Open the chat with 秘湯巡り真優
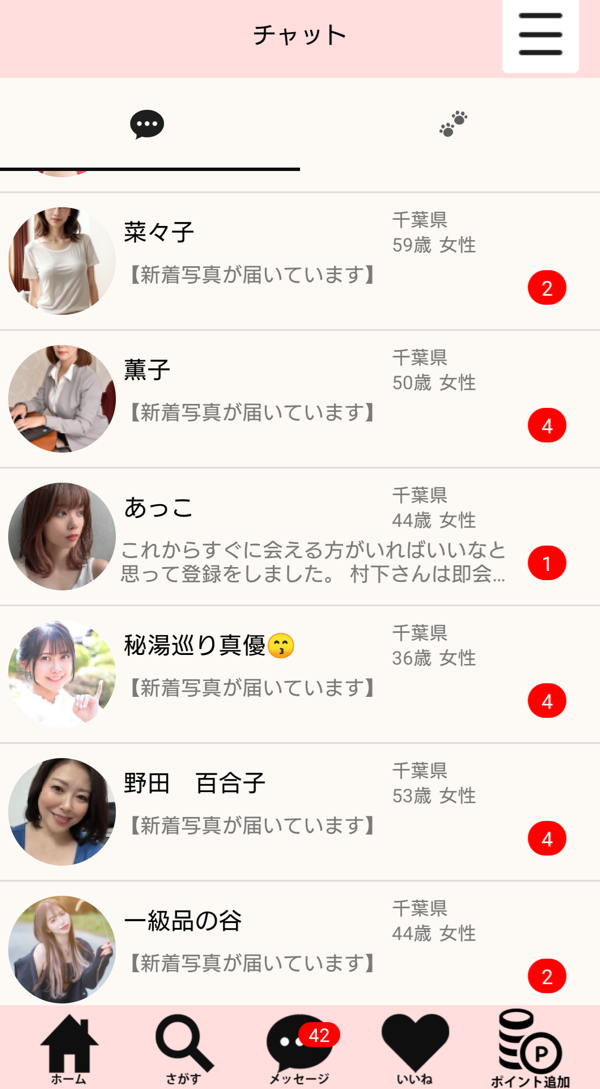The width and height of the screenshot is (600, 1089). click(300, 675)
